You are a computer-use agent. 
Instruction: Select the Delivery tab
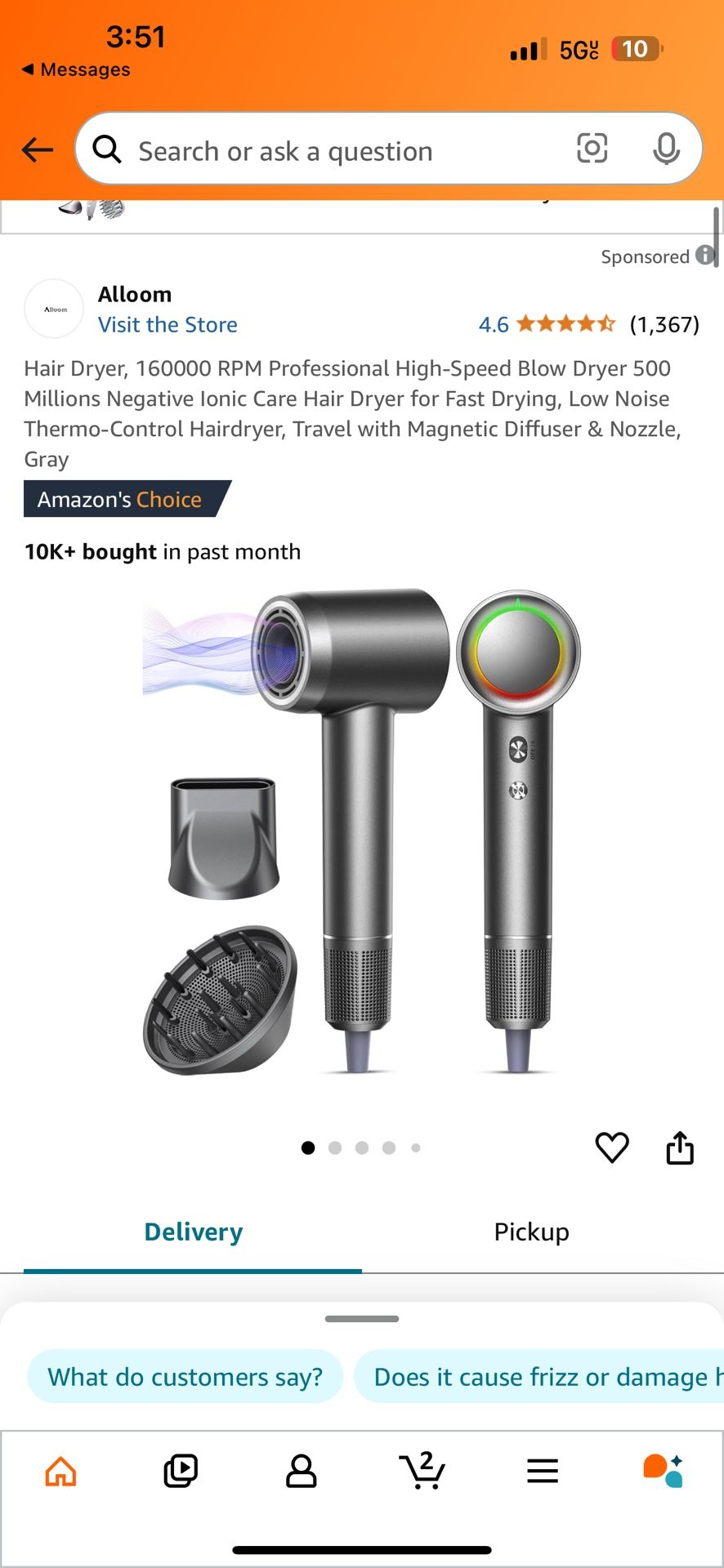[193, 1232]
